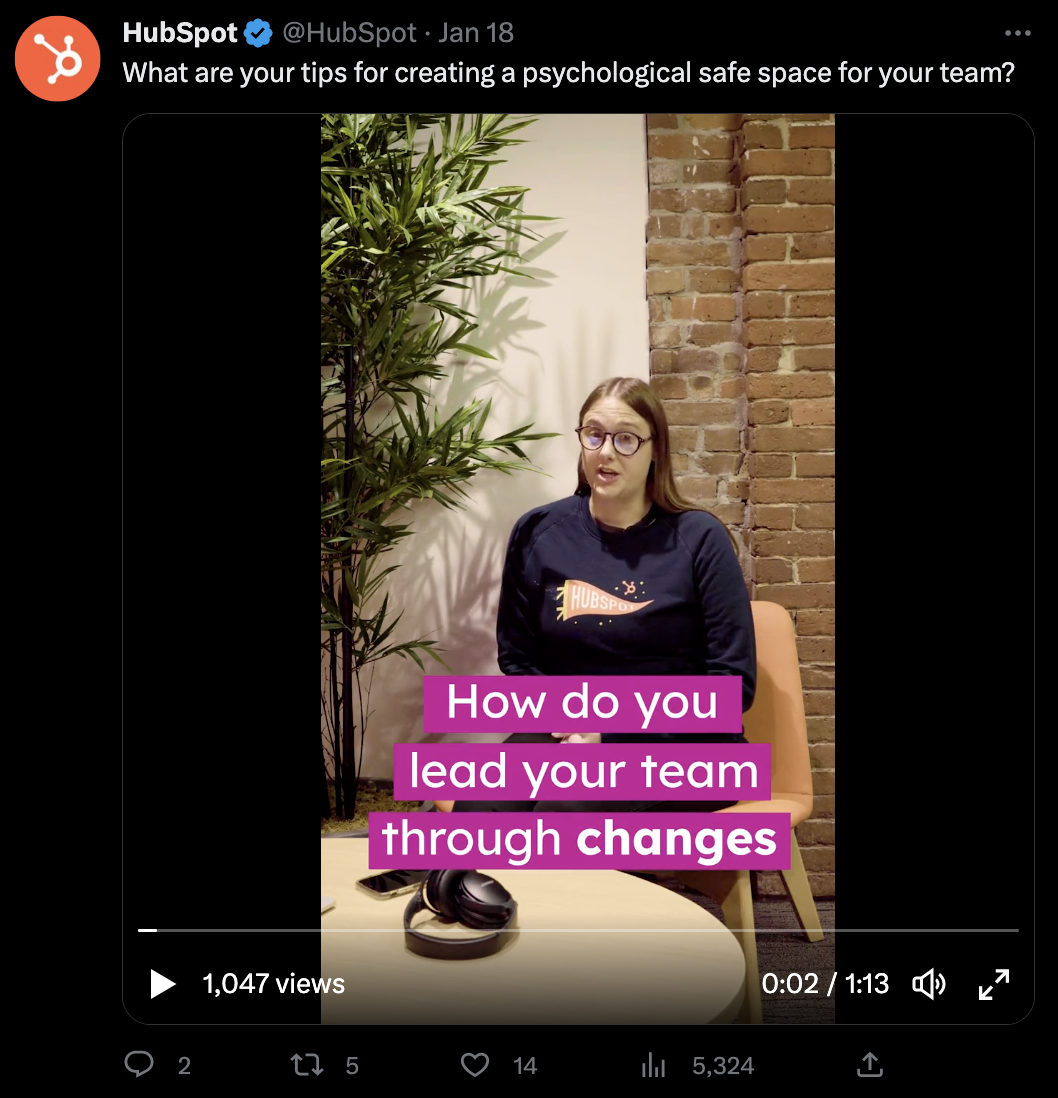Expand the video to fullscreen
This screenshot has width=1058, height=1098.
[993, 984]
